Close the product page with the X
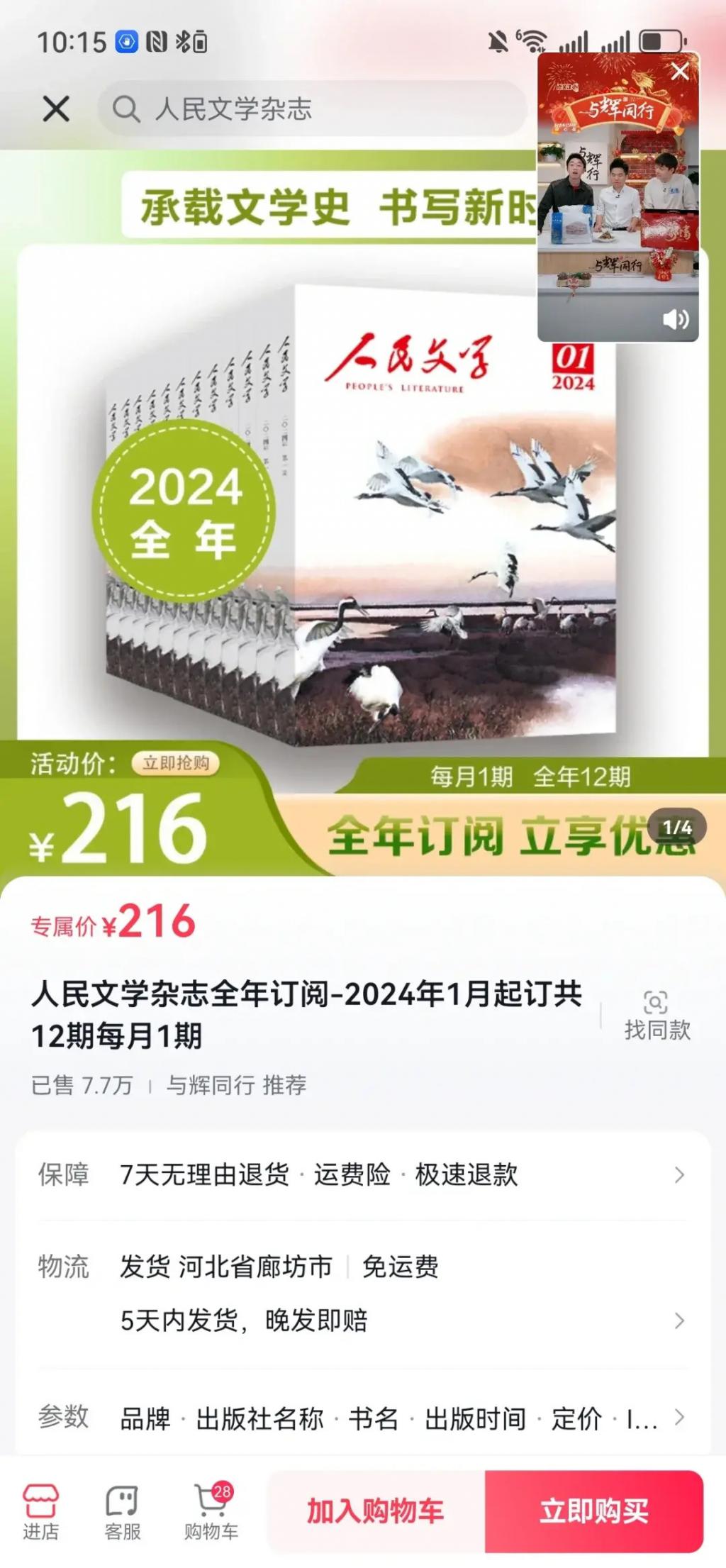This screenshot has width=726, height=1568. [56, 109]
